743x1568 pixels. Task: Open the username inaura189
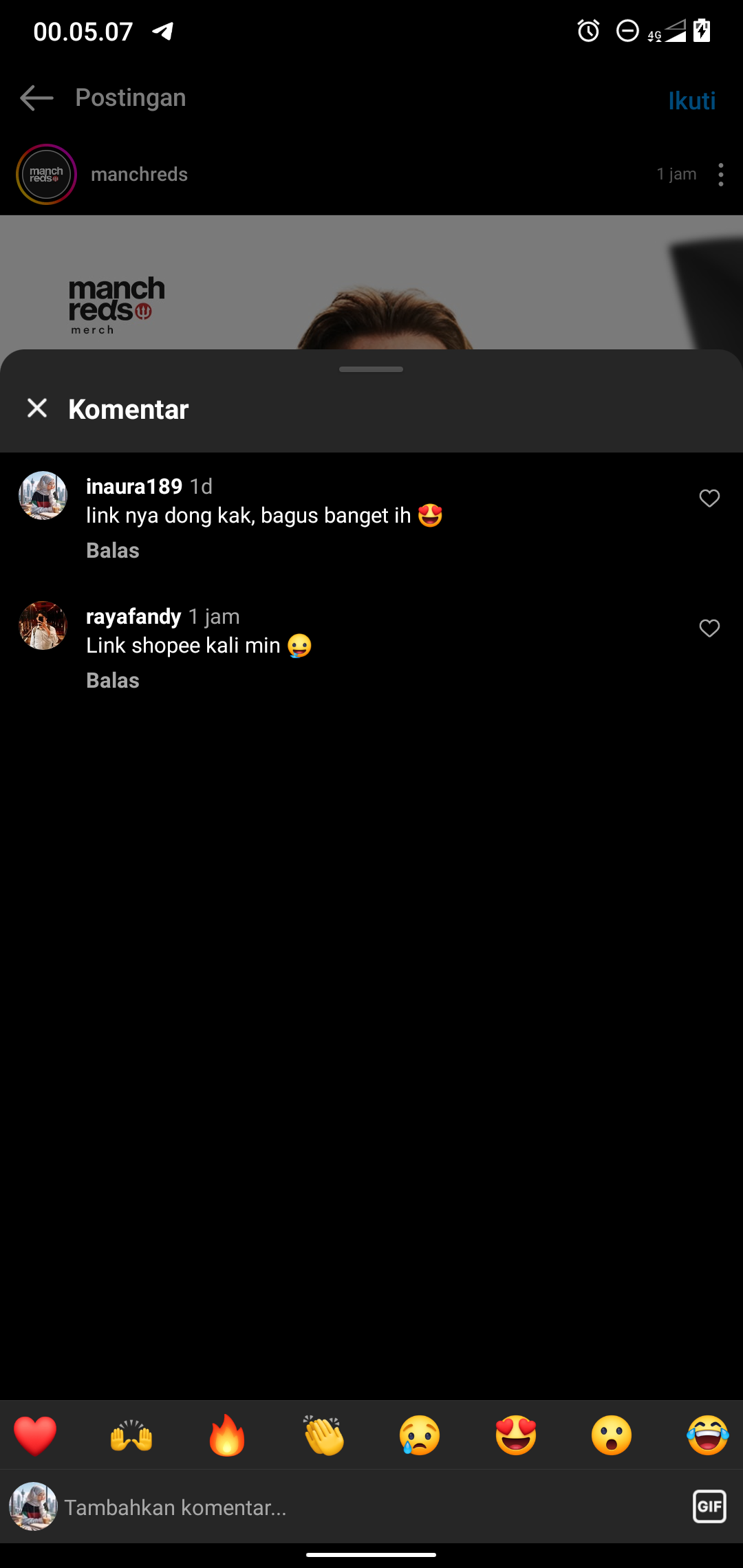[134, 486]
